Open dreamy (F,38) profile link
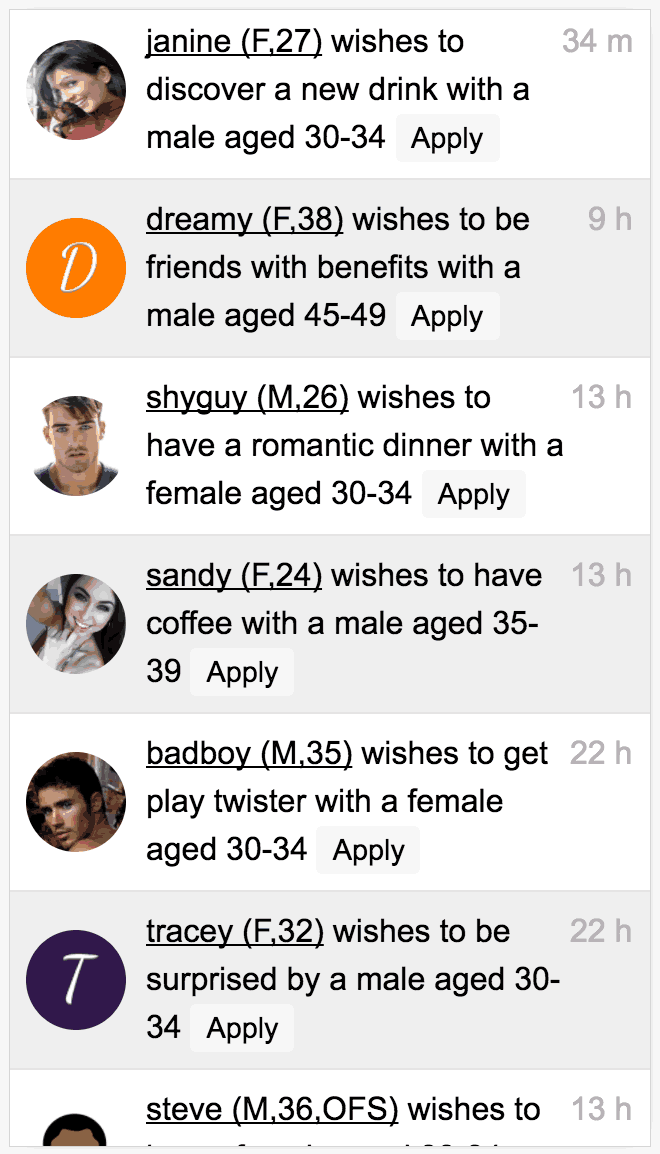Screen dimensions: 660x1154 tap(244, 220)
